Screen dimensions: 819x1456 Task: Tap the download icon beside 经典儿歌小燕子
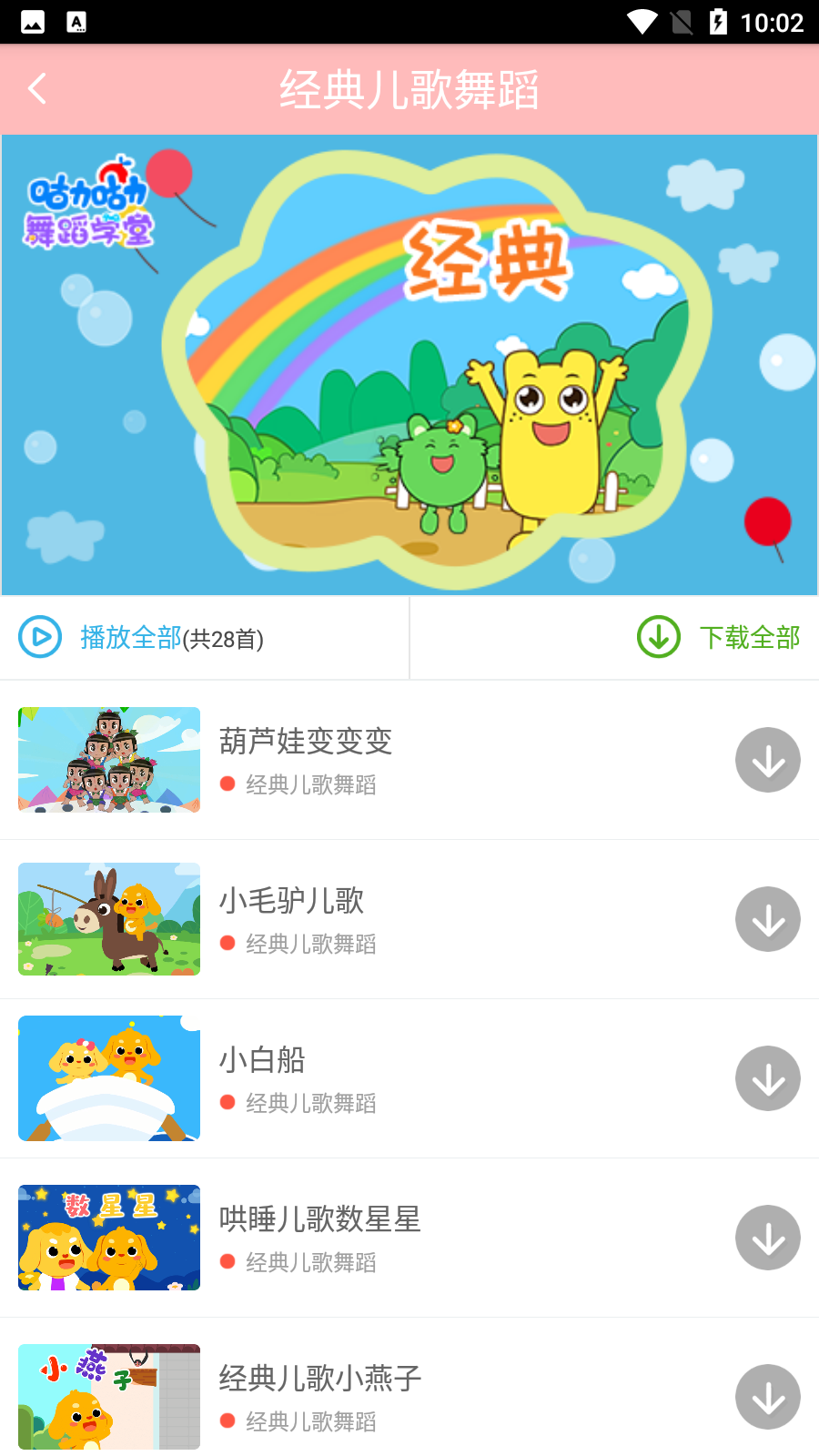coord(767,1397)
